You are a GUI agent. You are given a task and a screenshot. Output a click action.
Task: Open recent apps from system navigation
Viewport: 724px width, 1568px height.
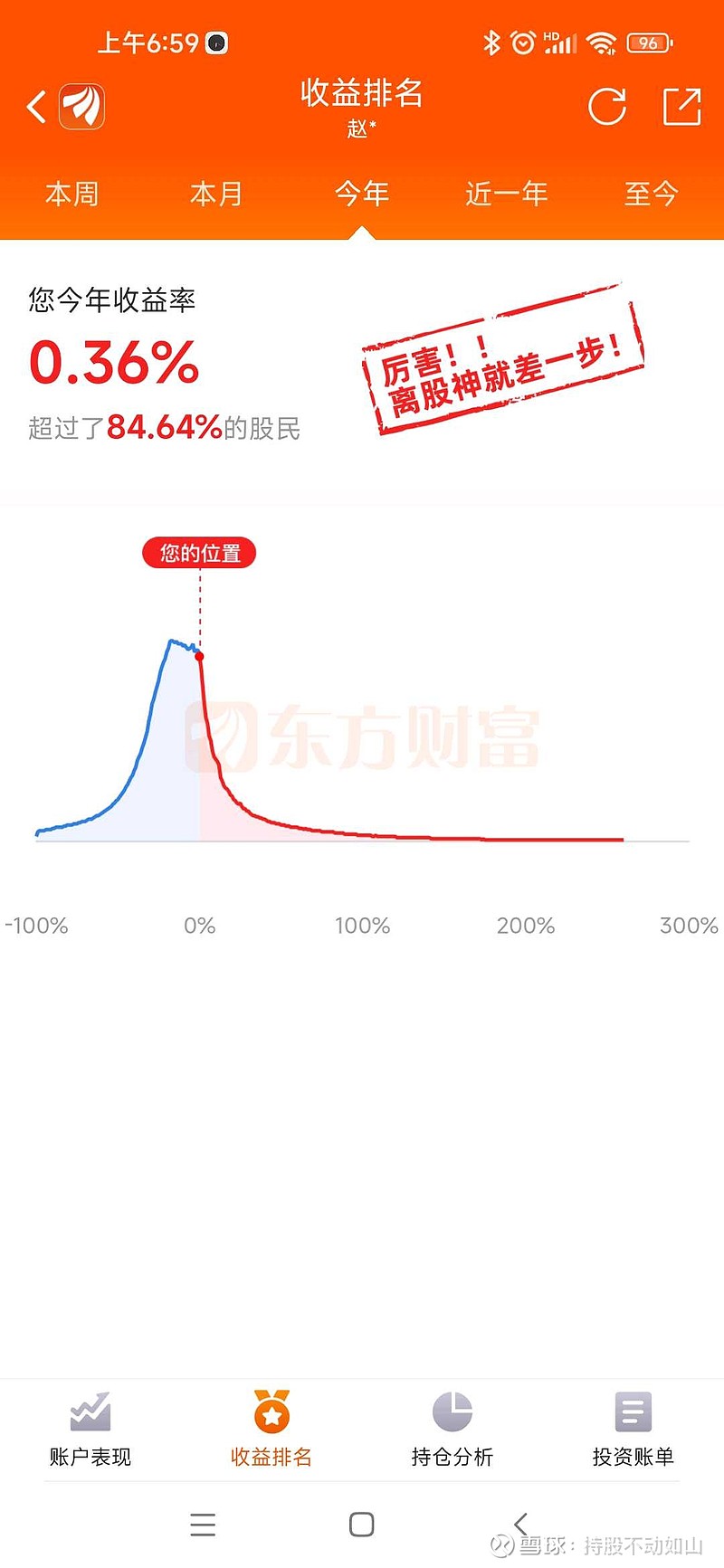pos(203,1525)
